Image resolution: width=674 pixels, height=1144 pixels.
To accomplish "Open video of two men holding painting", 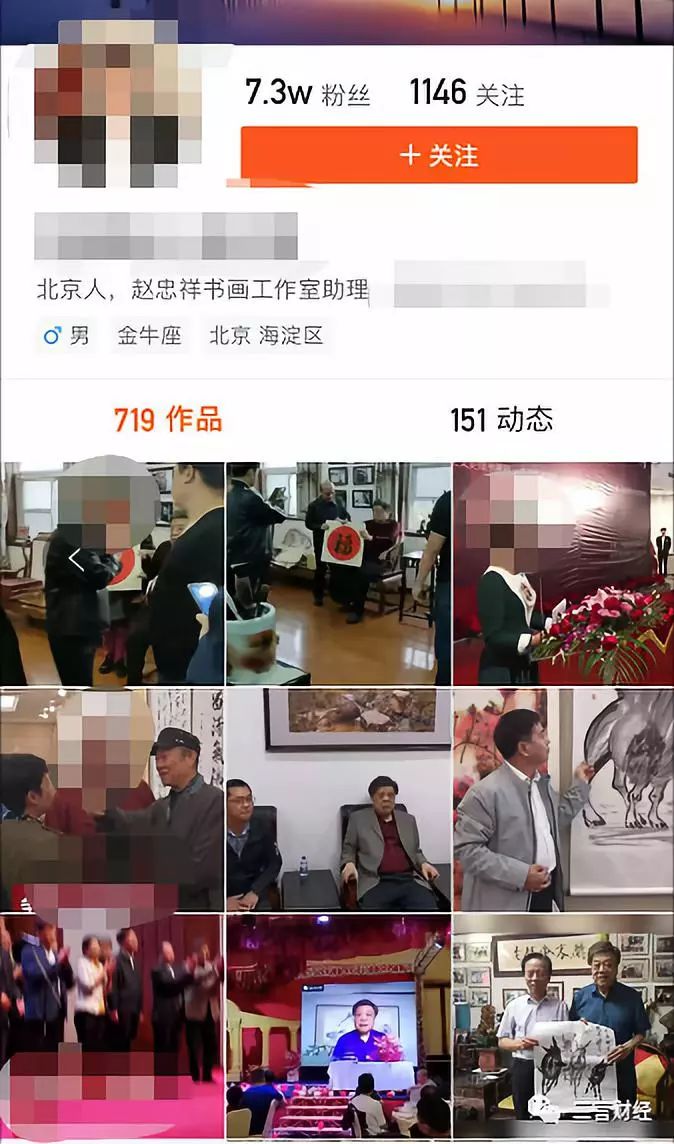I will pyautogui.click(x=562, y=1025).
